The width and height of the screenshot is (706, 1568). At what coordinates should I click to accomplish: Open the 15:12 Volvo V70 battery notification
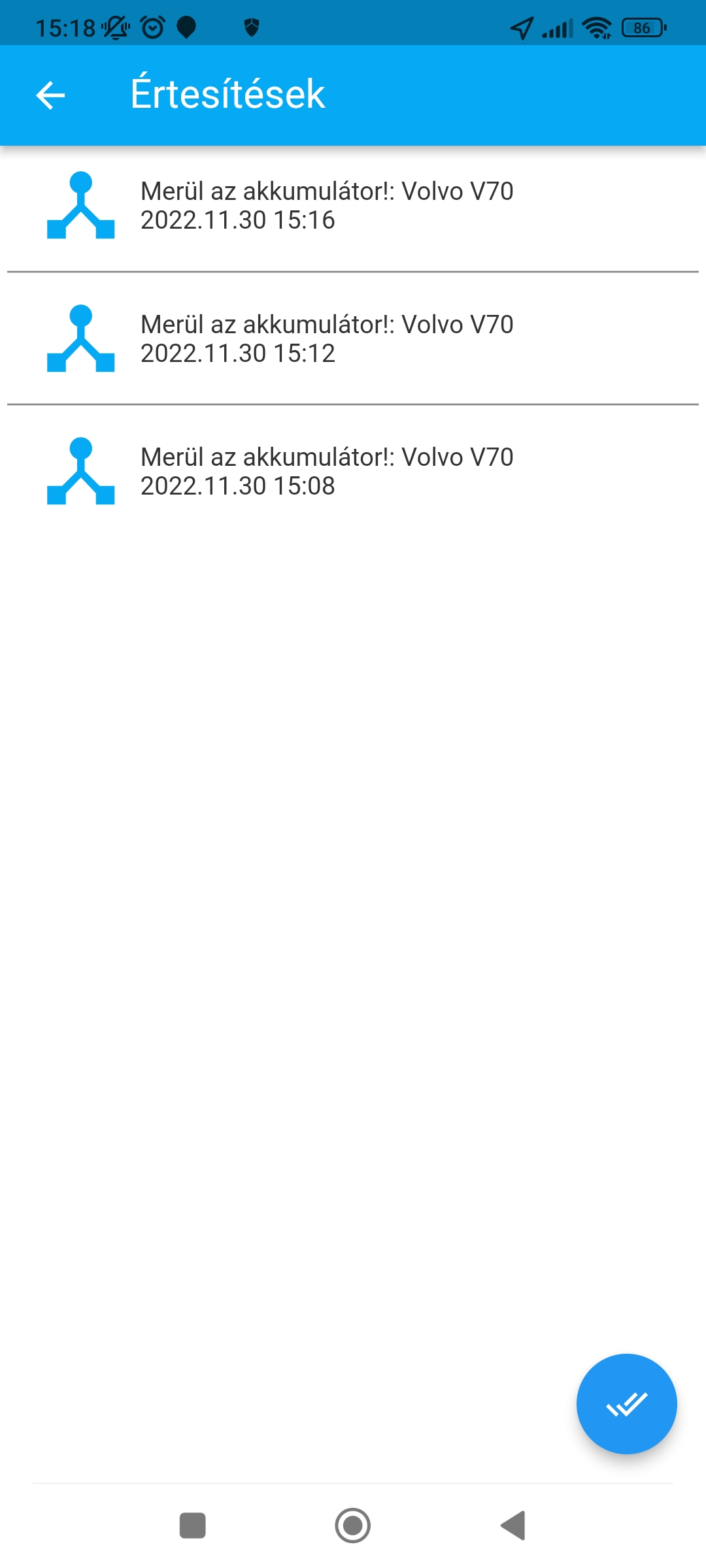[x=353, y=338]
